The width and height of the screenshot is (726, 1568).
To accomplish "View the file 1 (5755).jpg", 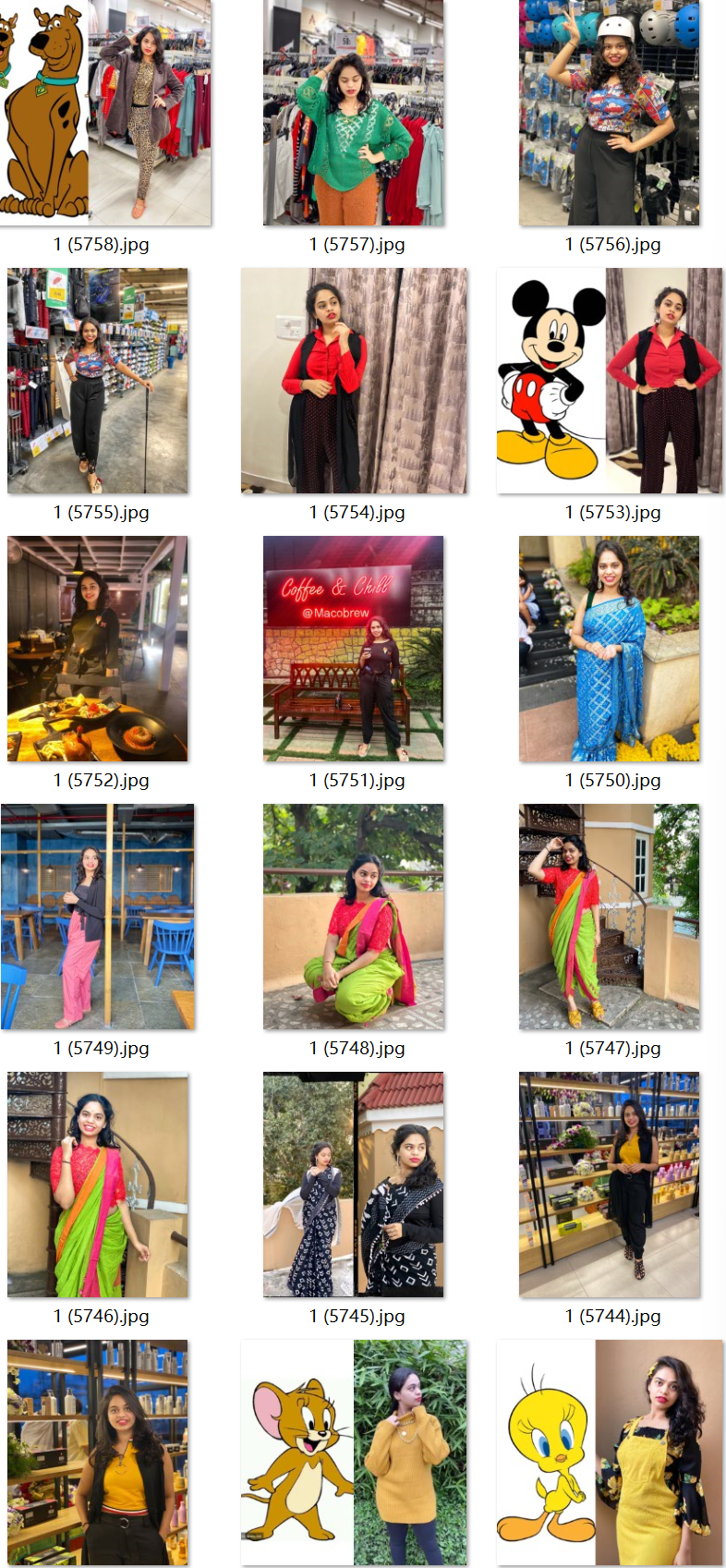I will [x=98, y=381].
